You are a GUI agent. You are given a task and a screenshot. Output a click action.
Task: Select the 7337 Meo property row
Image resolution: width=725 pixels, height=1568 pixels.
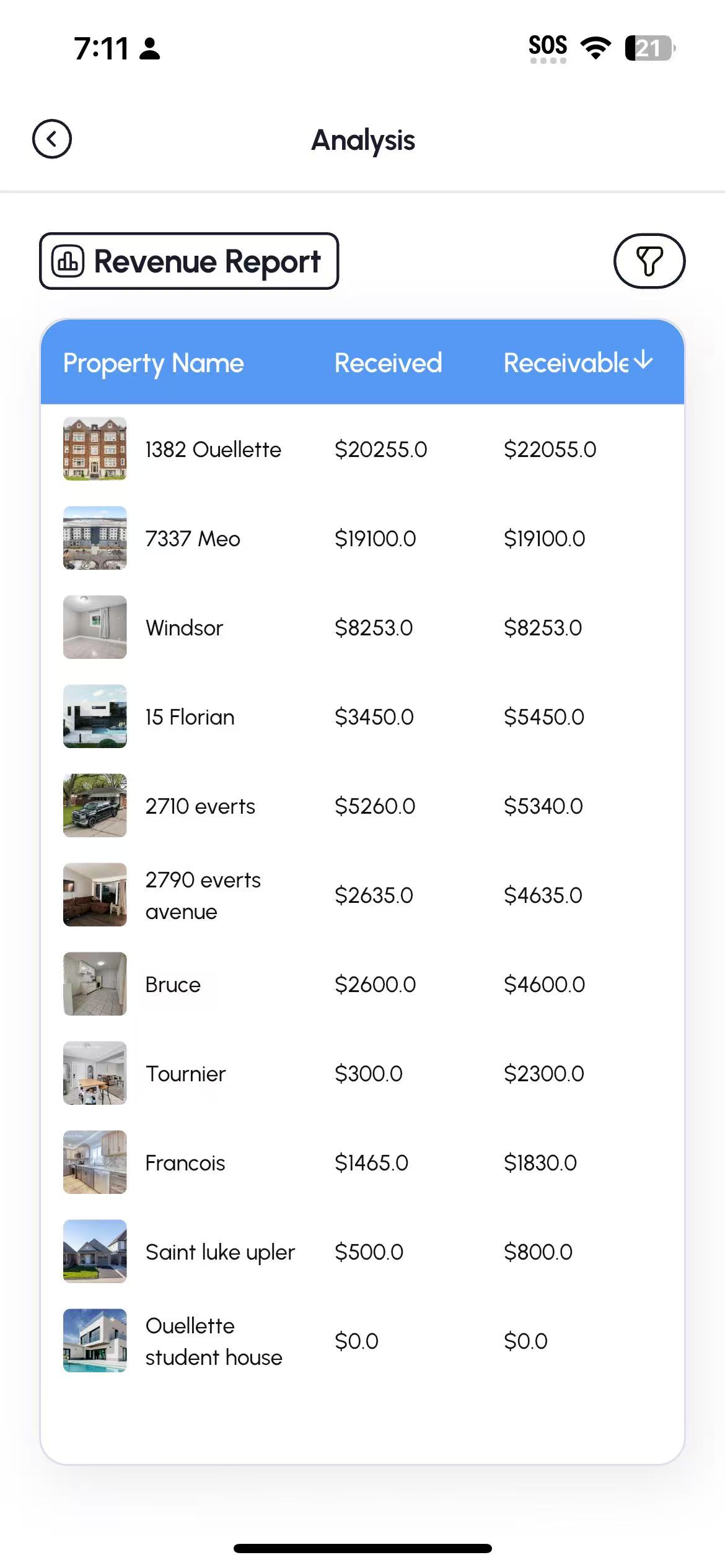click(x=193, y=539)
